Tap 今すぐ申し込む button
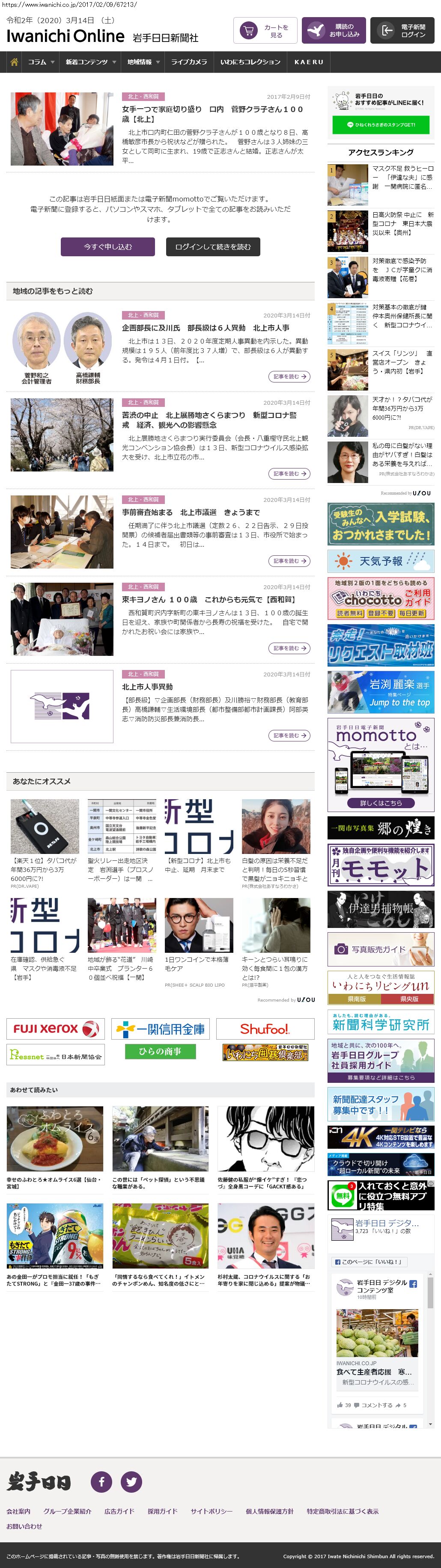The width and height of the screenshot is (441, 1568). tap(108, 246)
